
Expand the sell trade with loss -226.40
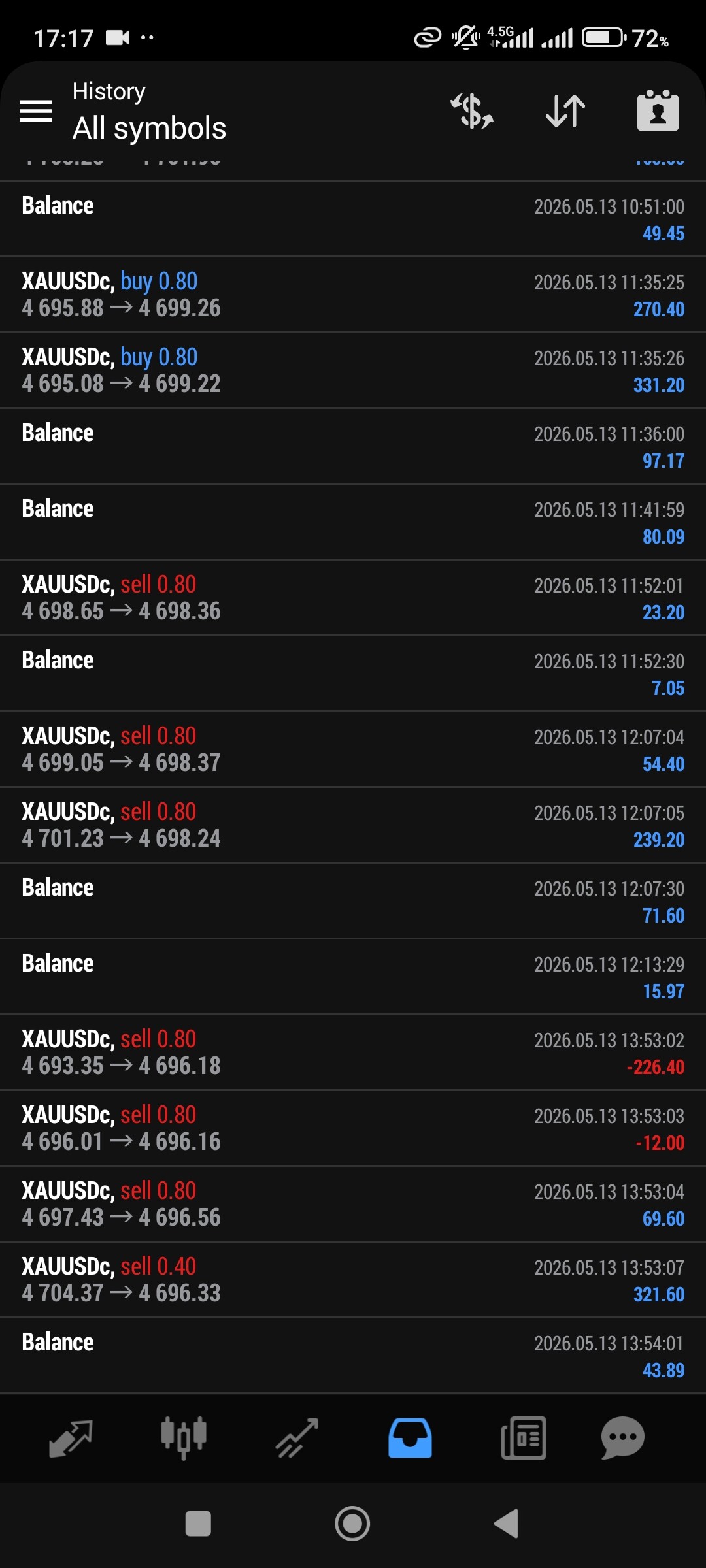pyautogui.click(x=353, y=1053)
